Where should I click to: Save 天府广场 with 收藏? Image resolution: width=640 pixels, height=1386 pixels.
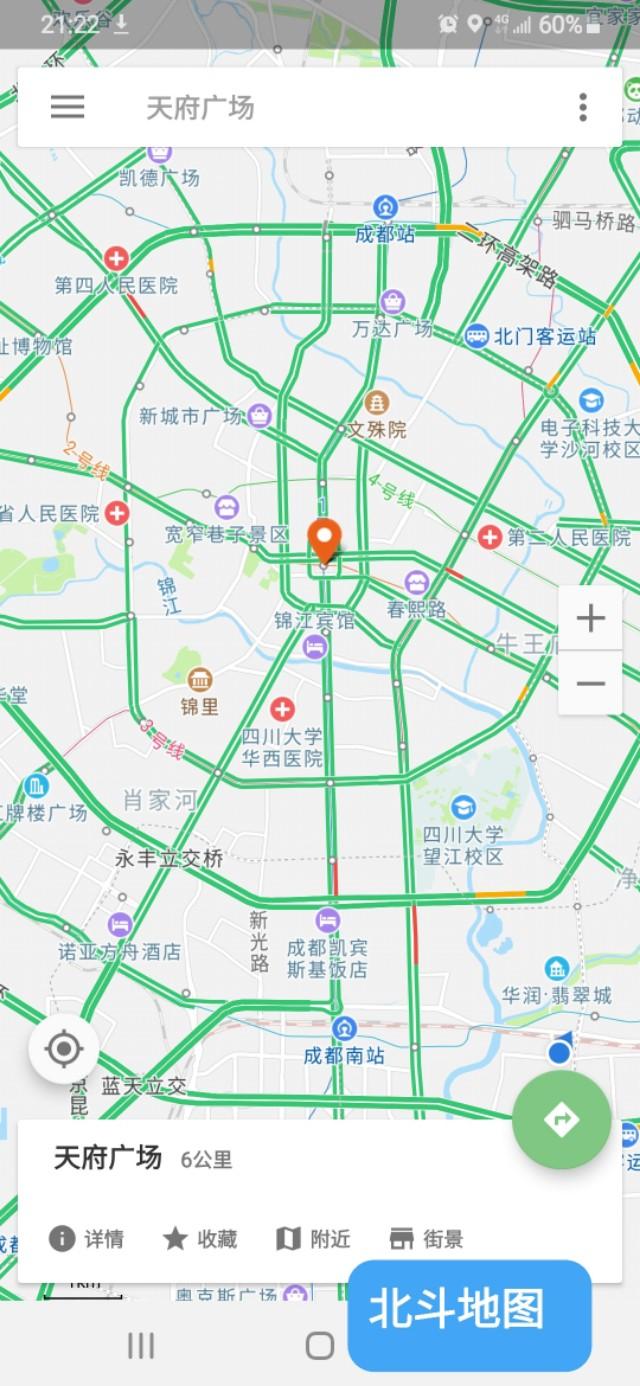tap(200, 1239)
